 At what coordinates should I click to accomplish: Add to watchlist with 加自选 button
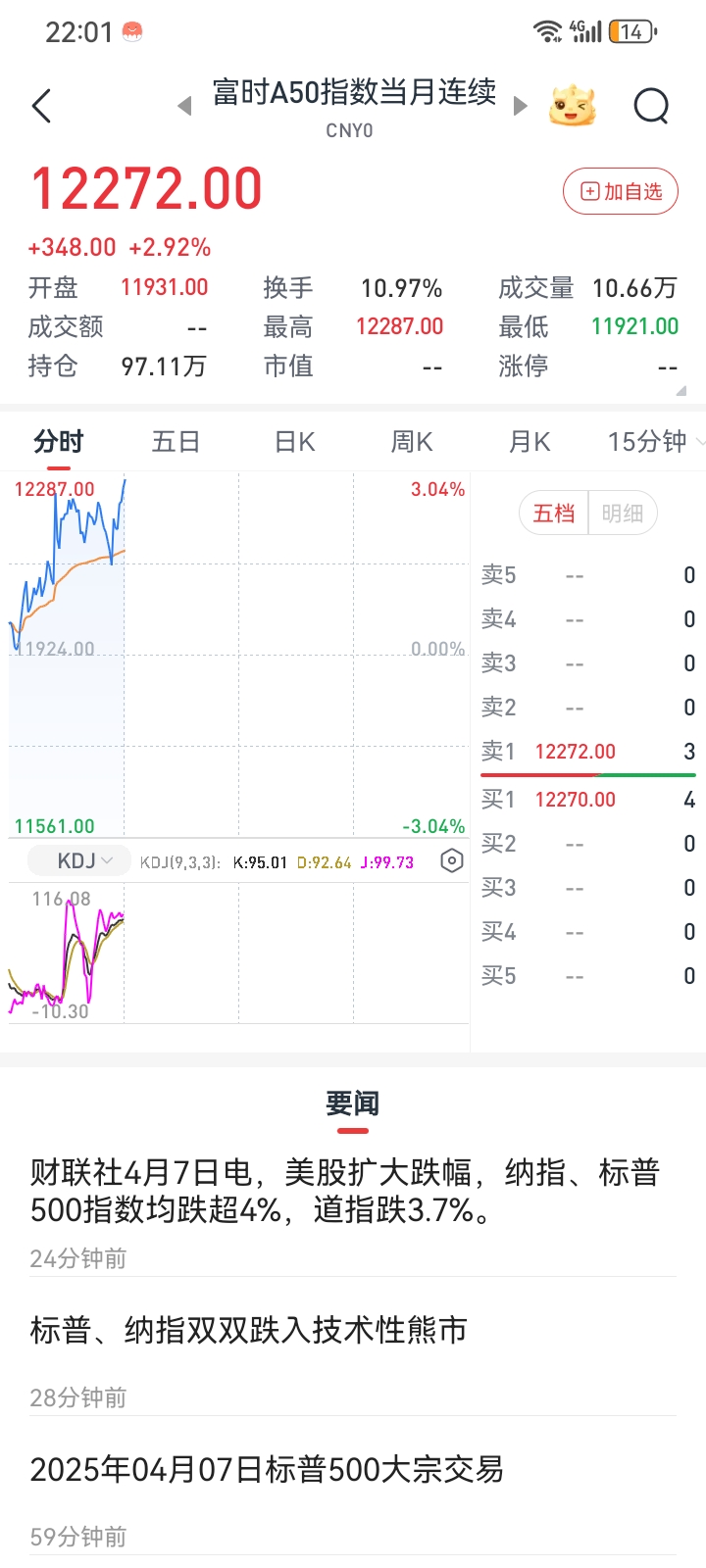click(x=621, y=192)
